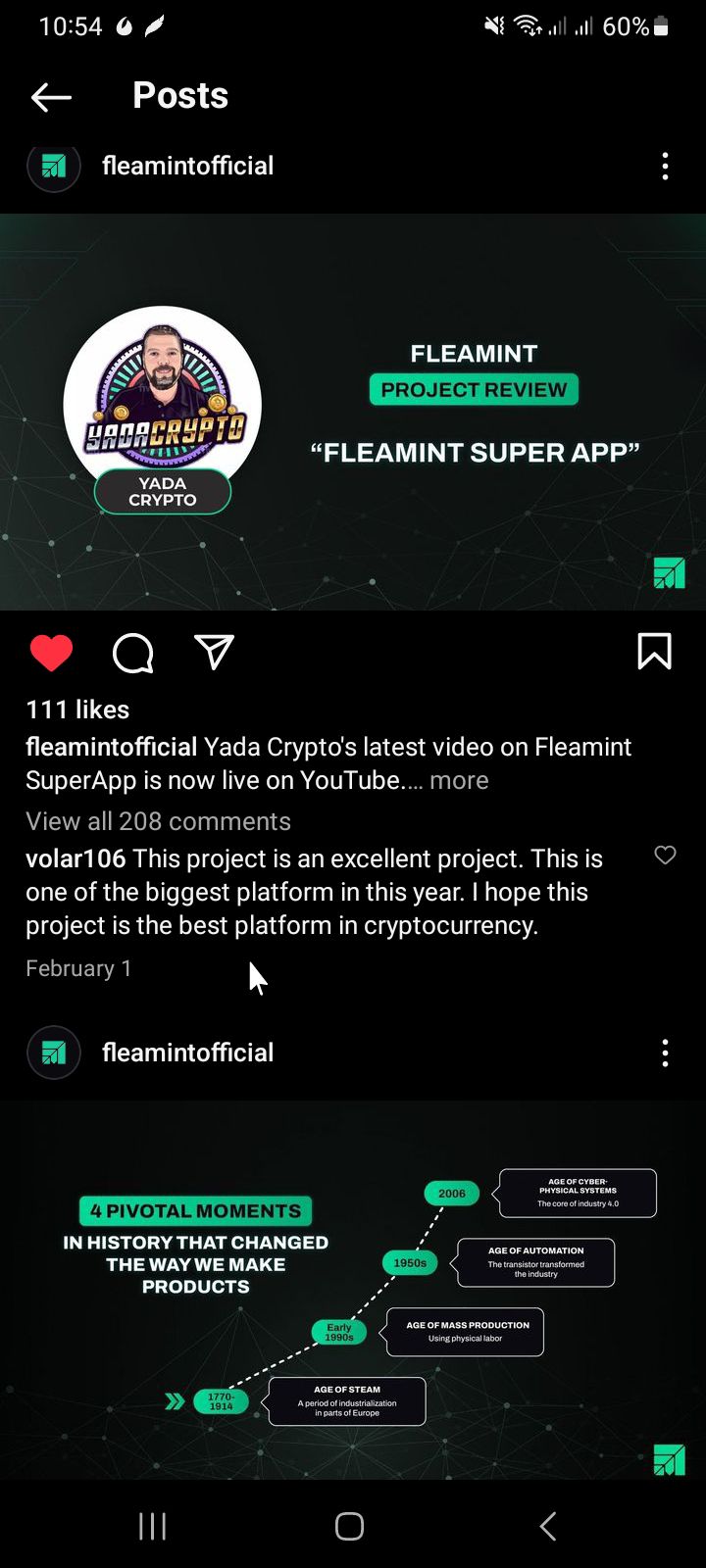View all 208 comments
The height and width of the screenshot is (1568, 706).
(x=158, y=821)
